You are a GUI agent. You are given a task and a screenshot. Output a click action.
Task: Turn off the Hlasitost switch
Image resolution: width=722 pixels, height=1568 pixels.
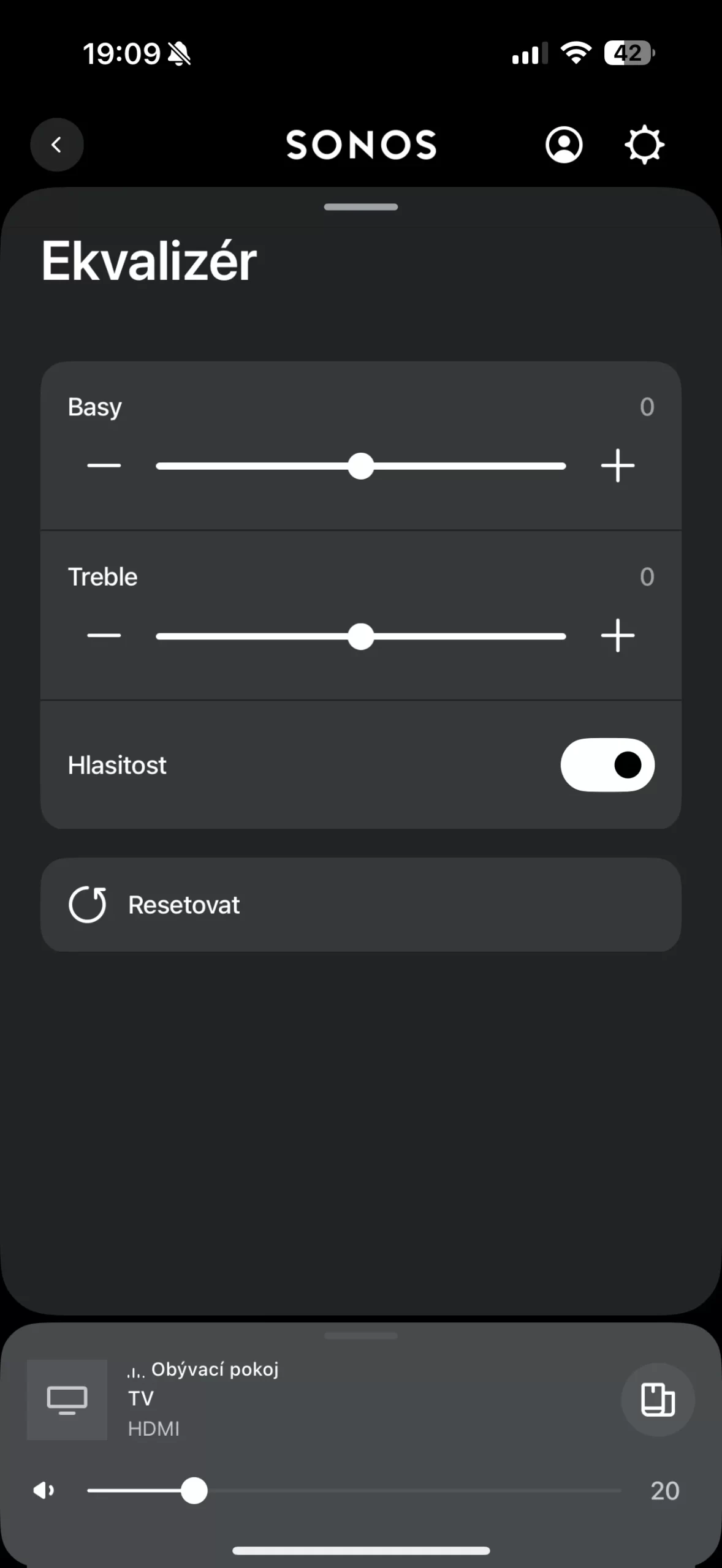tap(607, 765)
